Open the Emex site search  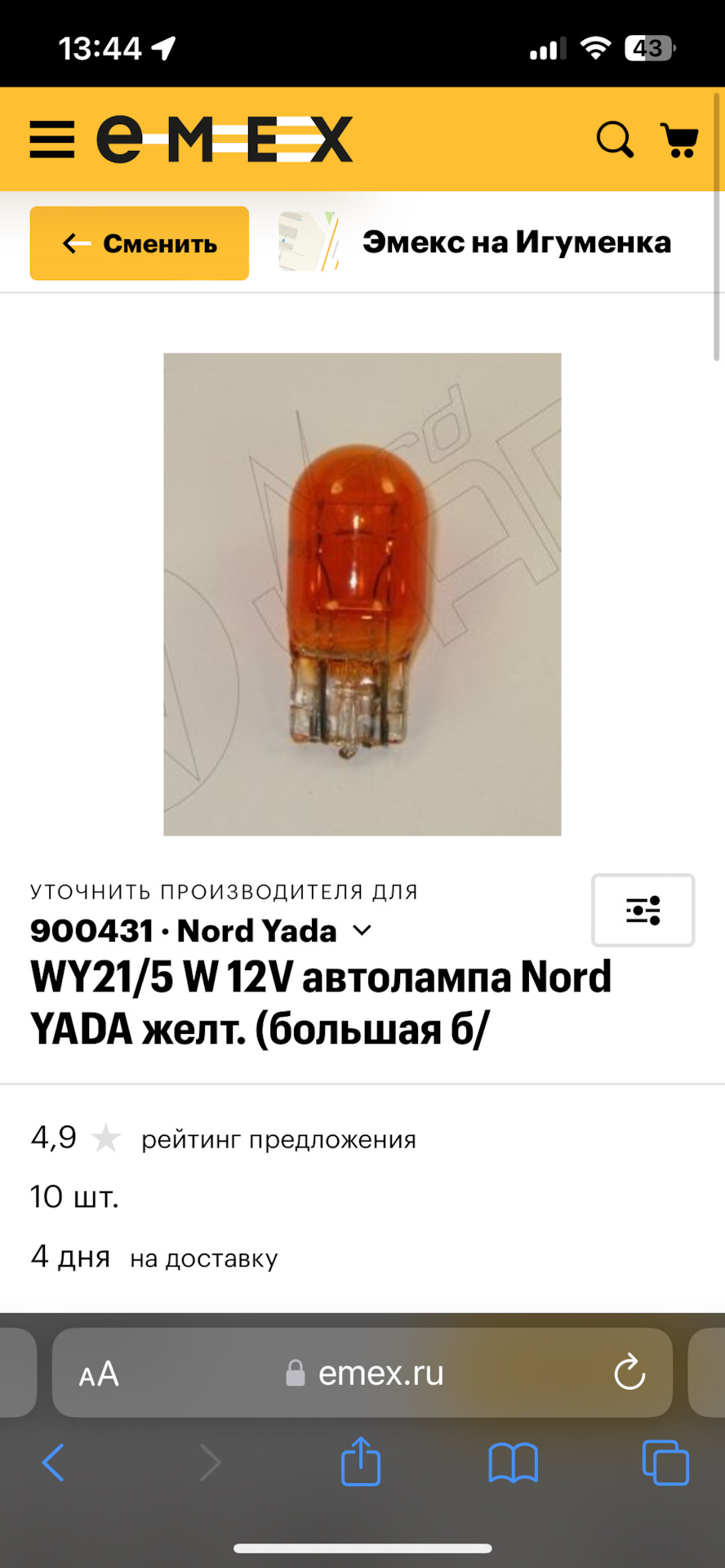(x=615, y=140)
